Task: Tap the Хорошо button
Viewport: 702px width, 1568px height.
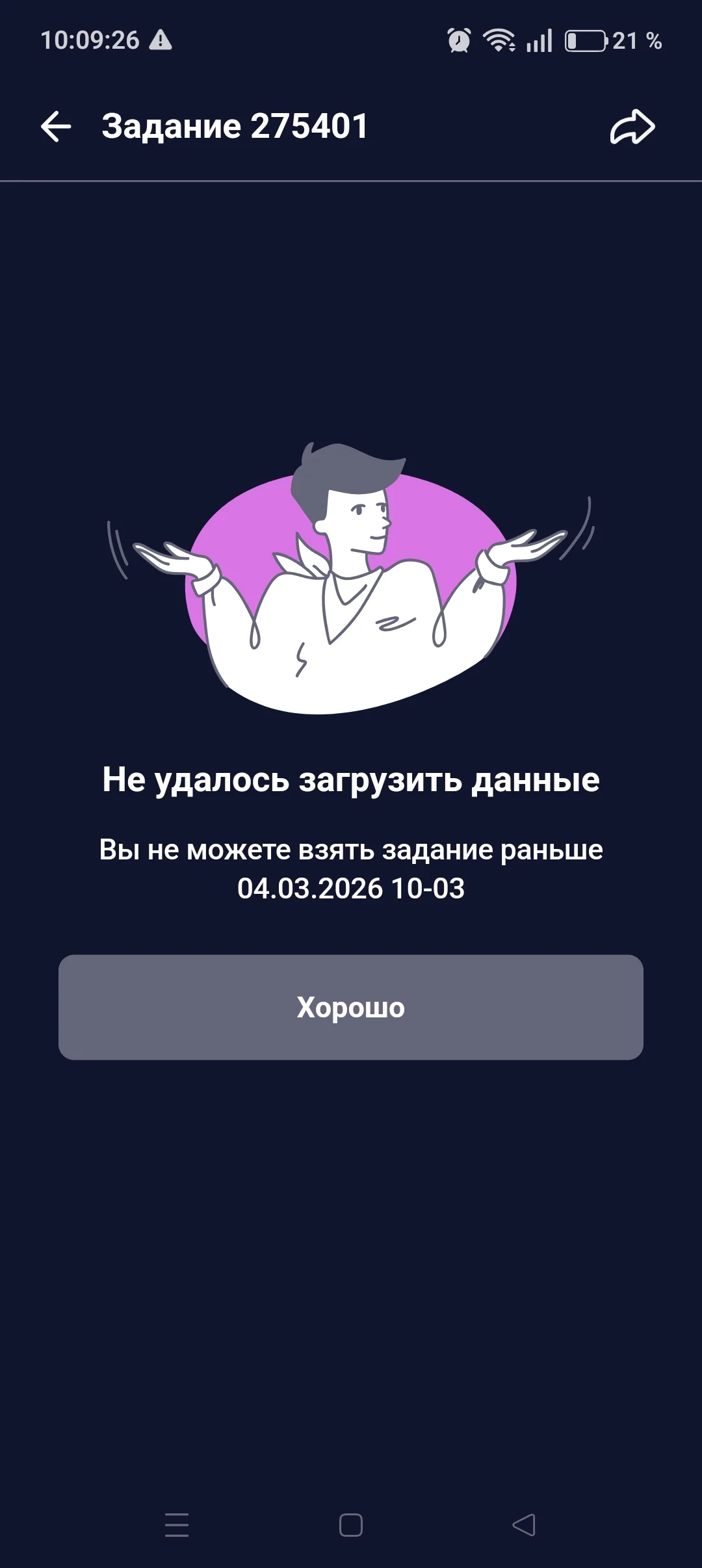Action: click(351, 1007)
